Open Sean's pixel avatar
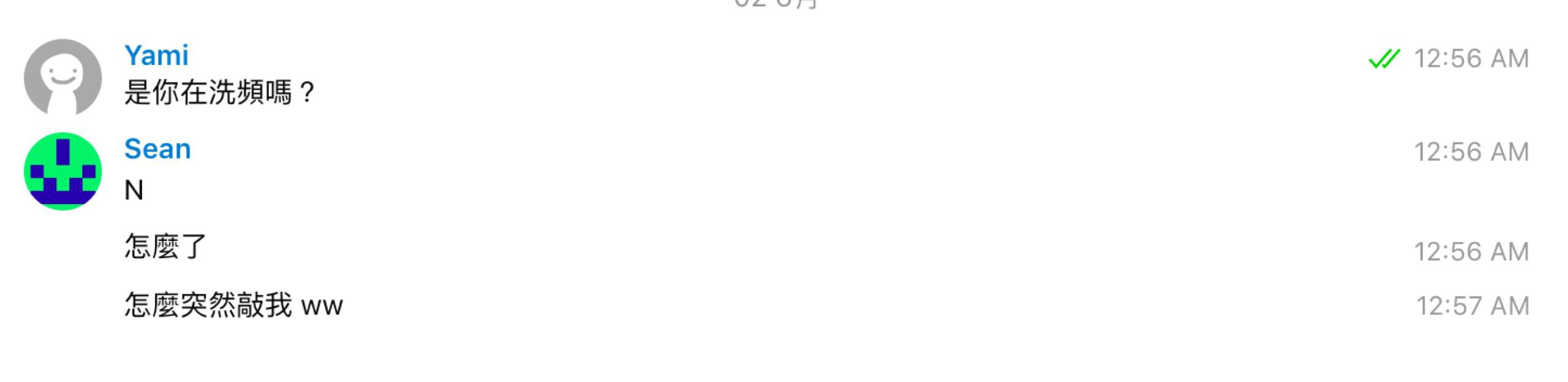 tap(62, 171)
